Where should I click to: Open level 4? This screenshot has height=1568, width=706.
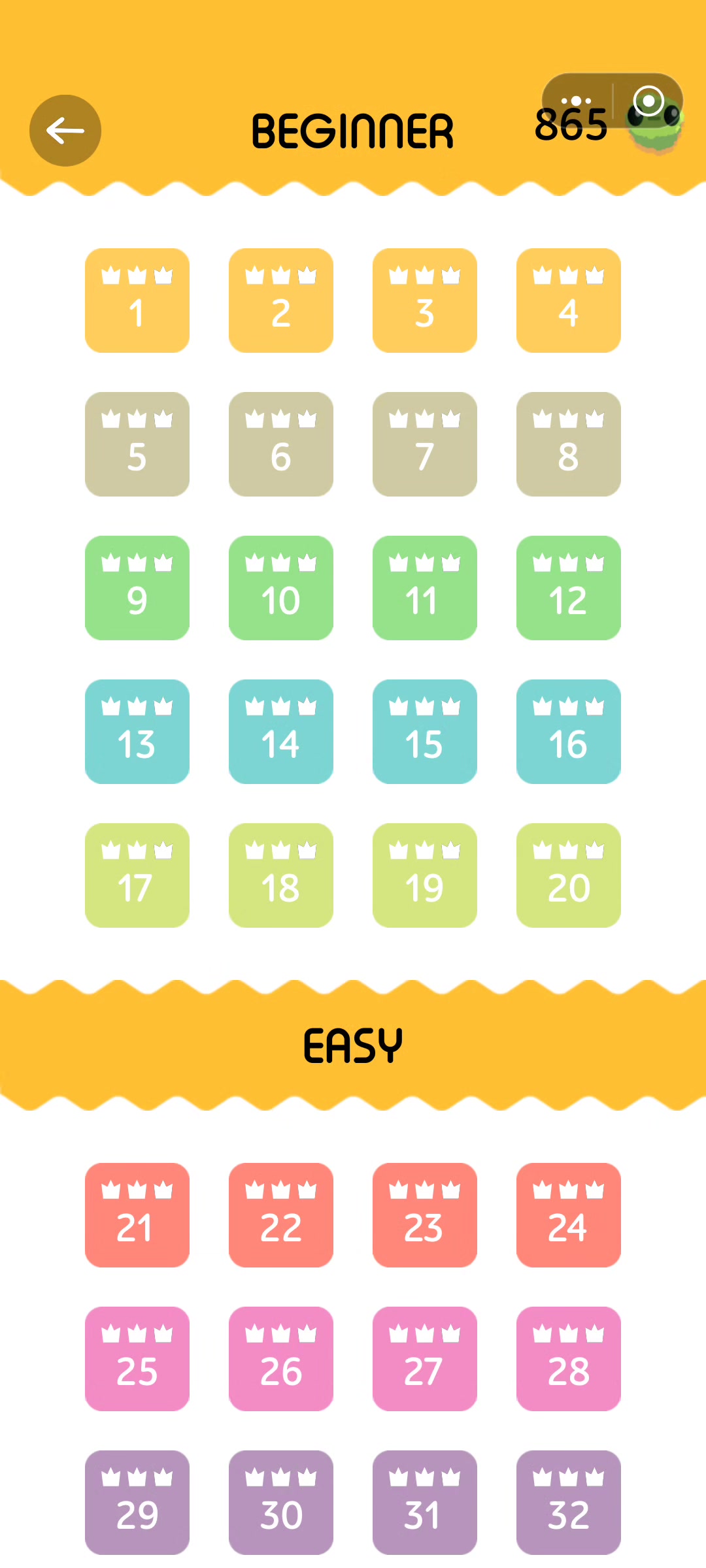click(569, 301)
